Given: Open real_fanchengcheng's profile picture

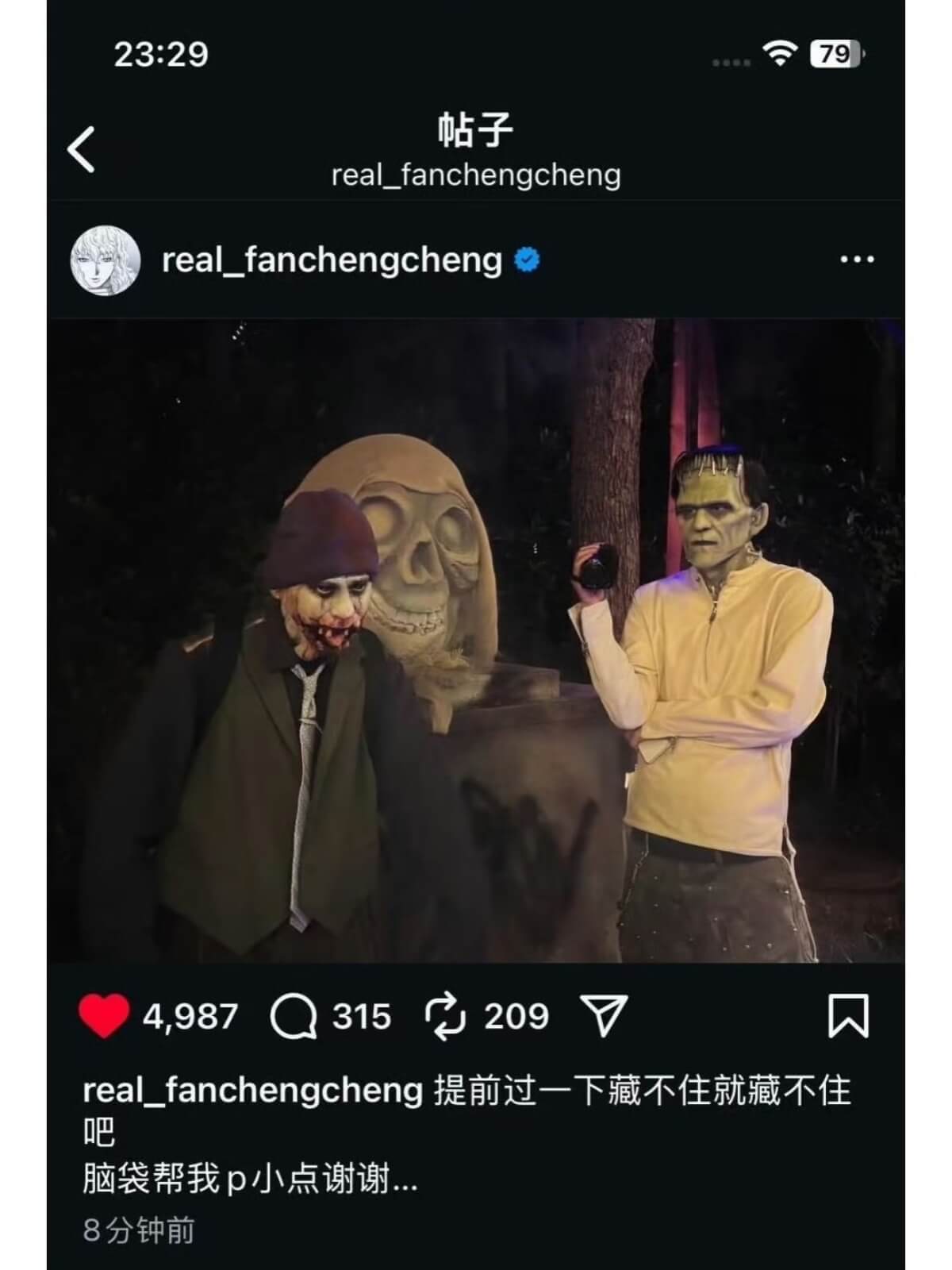Looking at the screenshot, I should [106, 260].
